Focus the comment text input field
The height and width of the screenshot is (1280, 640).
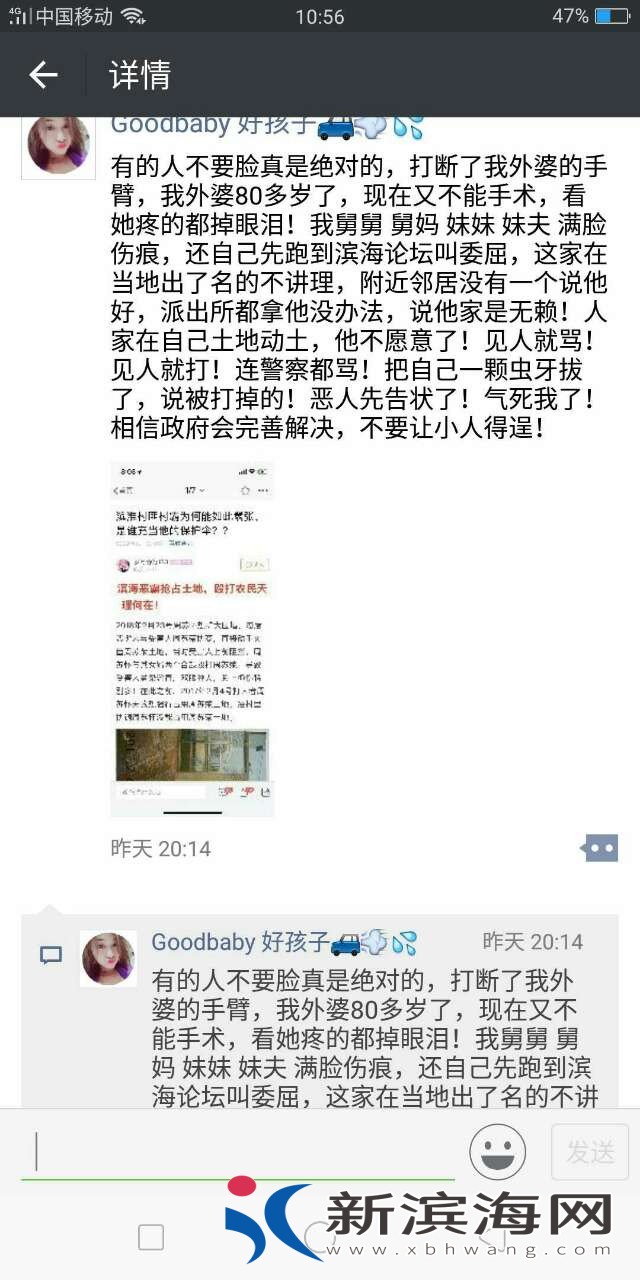(x=240, y=1152)
